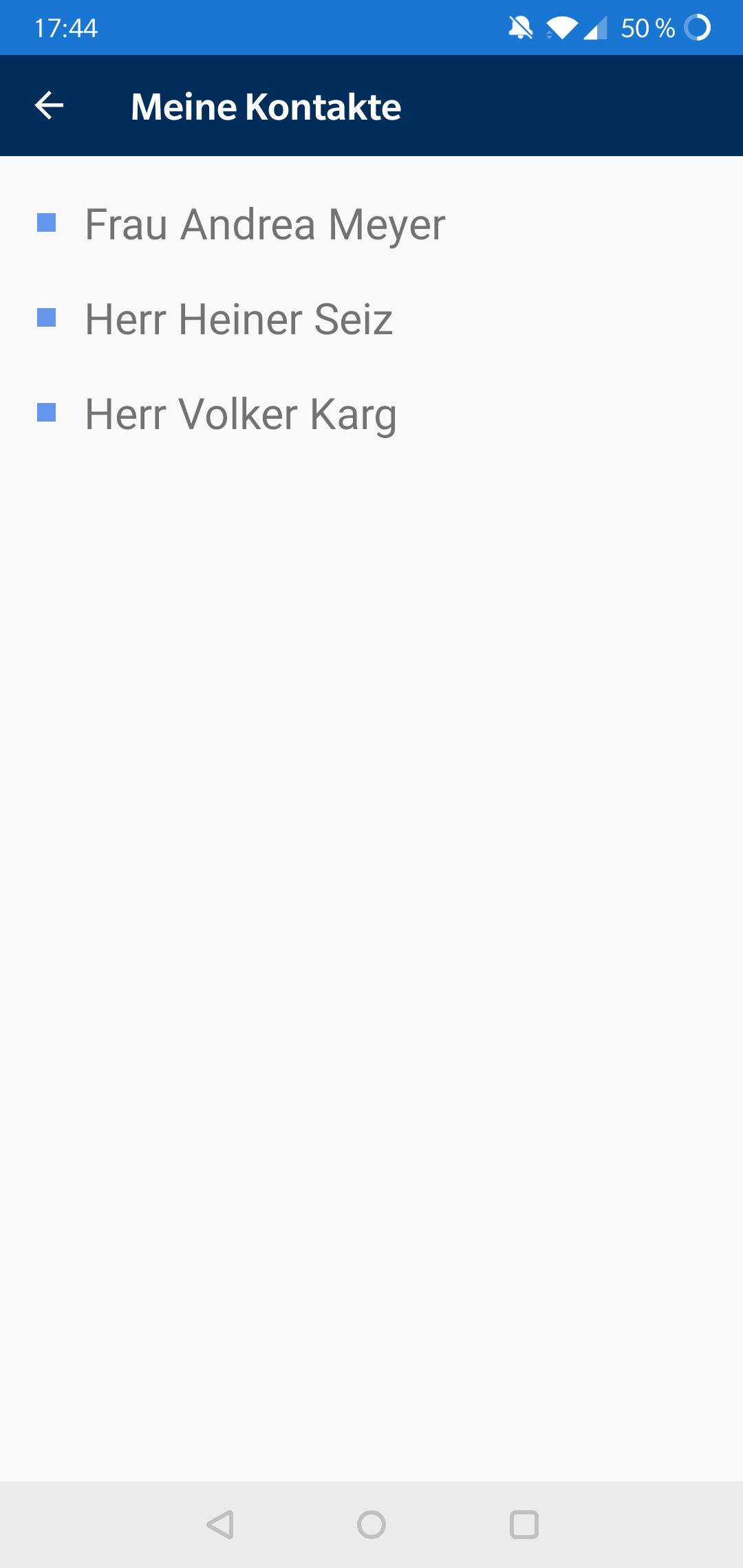Viewport: 743px width, 1568px height.
Task: Go back using the app bar arrow
Action: 49,106
